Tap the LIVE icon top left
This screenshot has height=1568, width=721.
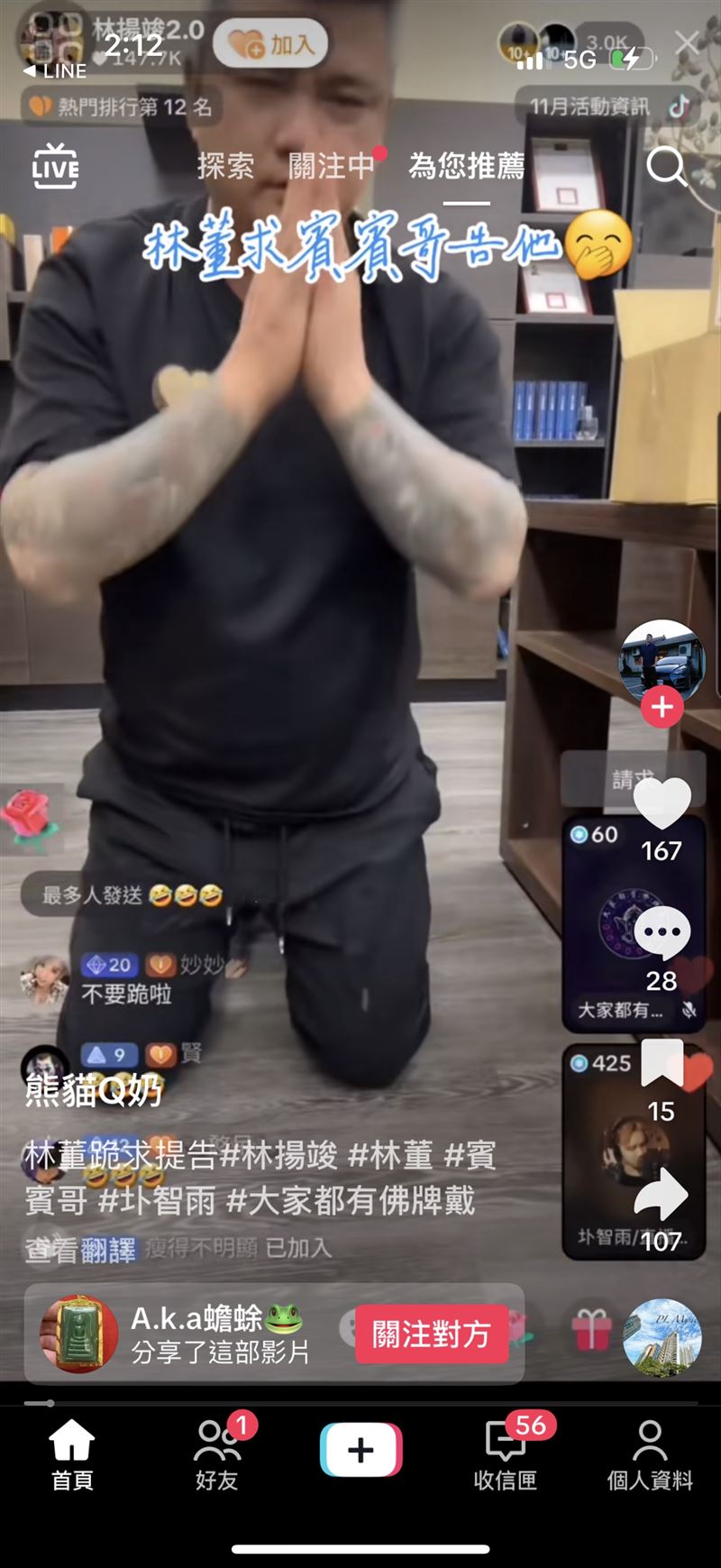pyautogui.click(x=56, y=165)
